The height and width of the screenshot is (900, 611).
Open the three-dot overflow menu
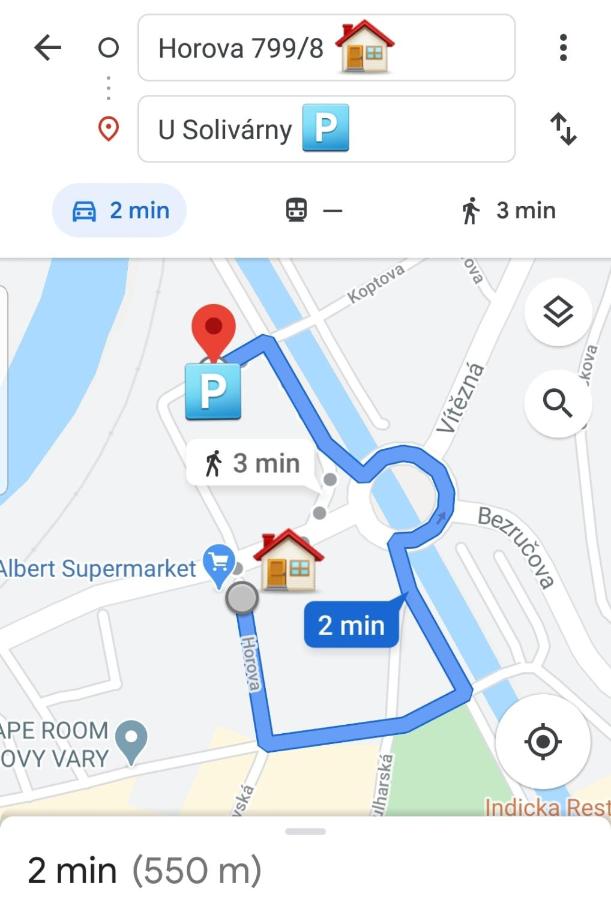(563, 47)
